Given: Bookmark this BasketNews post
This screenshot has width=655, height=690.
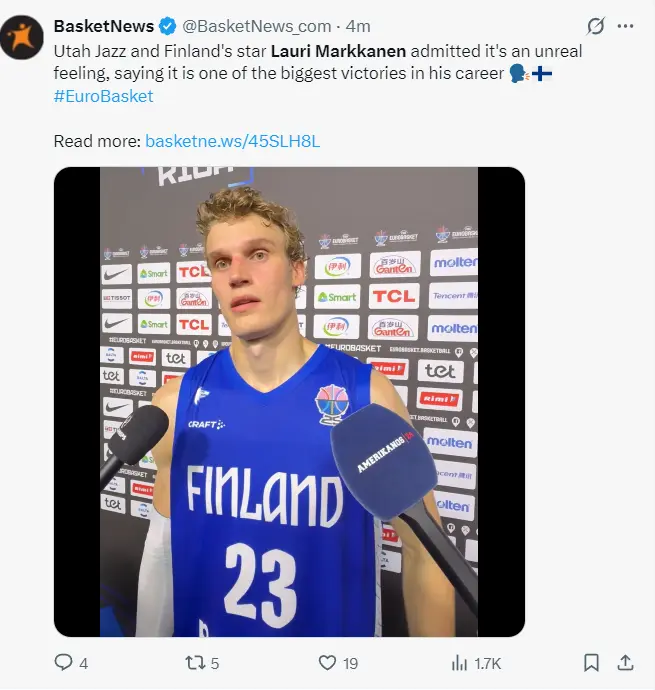Looking at the screenshot, I should [592, 662].
